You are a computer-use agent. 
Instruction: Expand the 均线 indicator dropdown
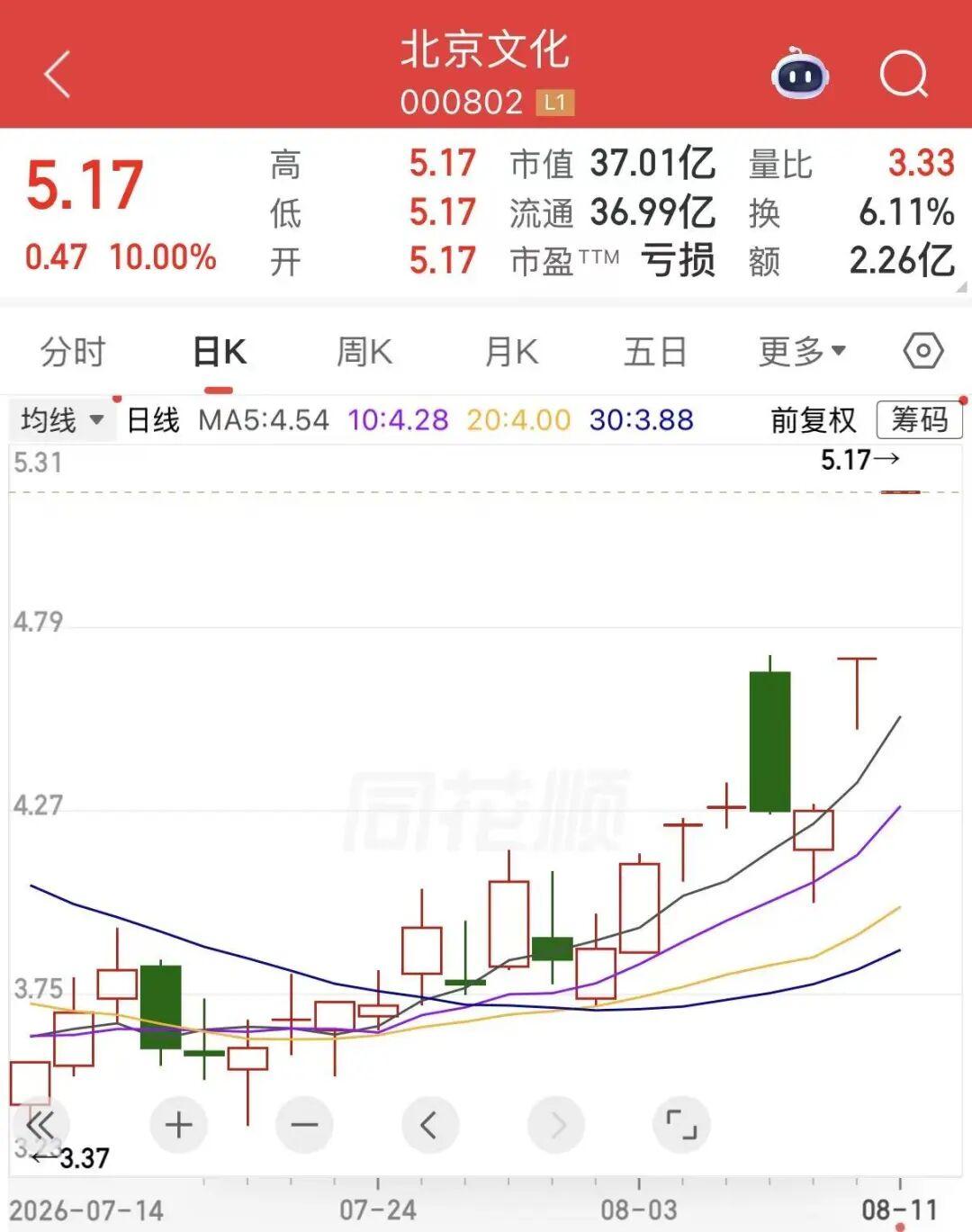pos(63,420)
